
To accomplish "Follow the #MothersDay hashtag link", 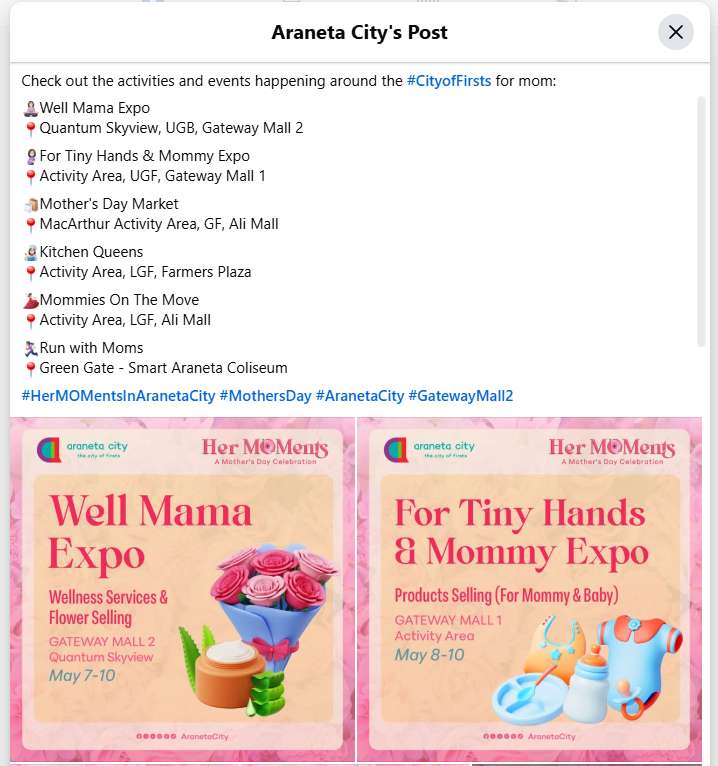I will coord(265,396).
